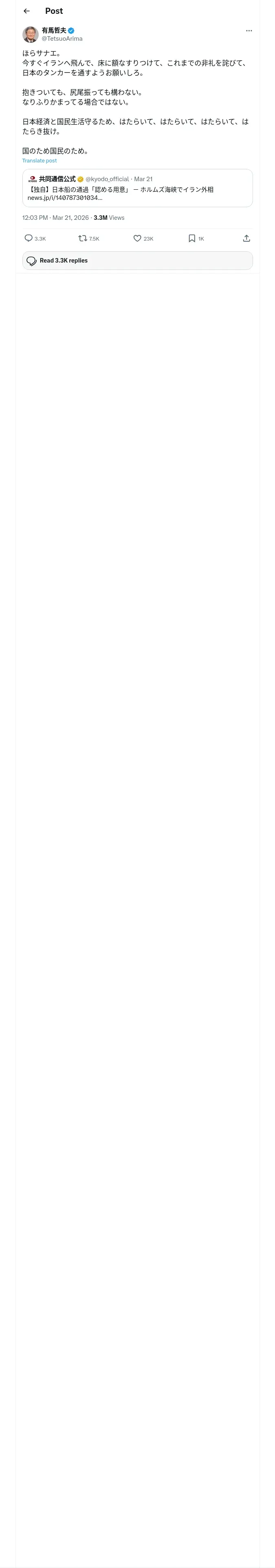The height and width of the screenshot is (1568, 275).
Task: Reply to the post via comment icon
Action: [28, 238]
